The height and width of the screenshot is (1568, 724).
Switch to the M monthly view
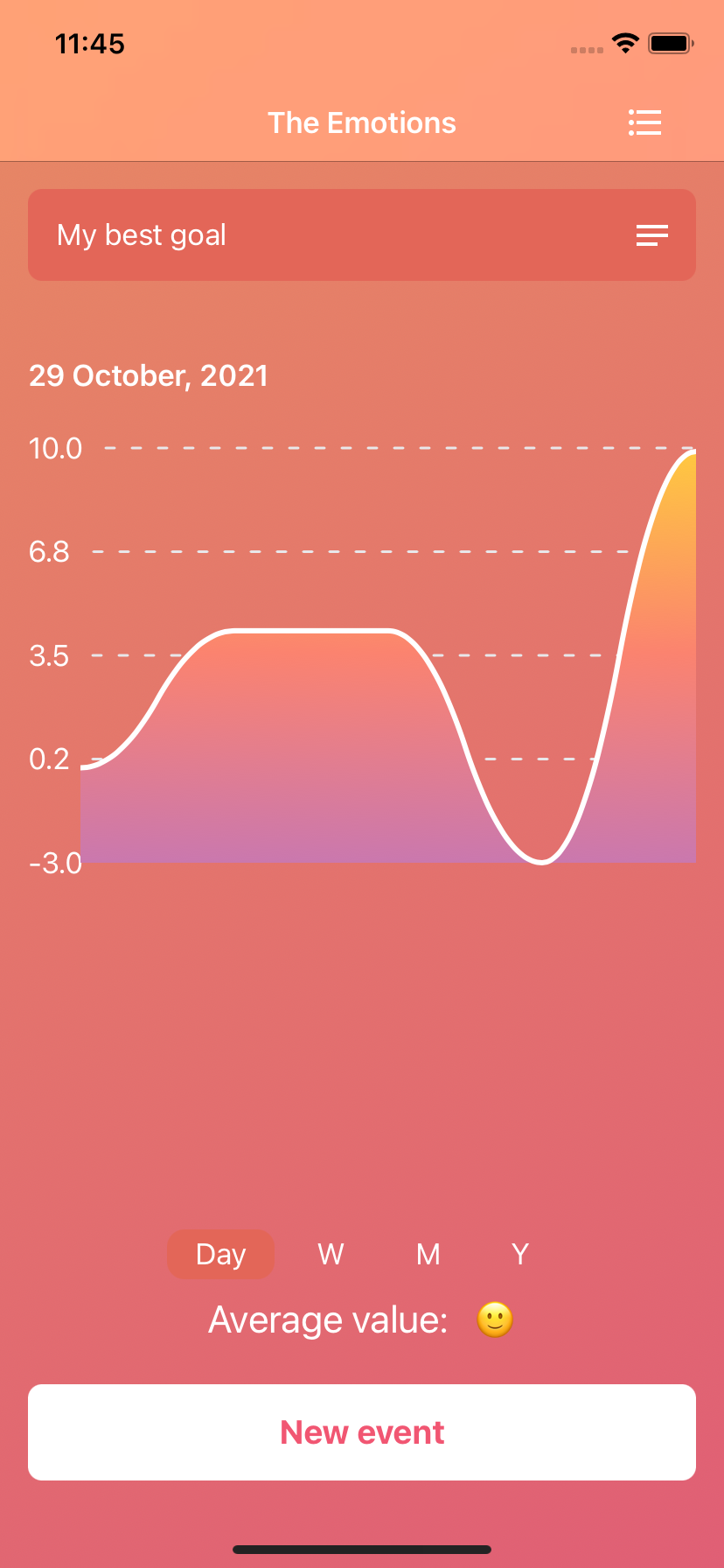click(428, 1254)
